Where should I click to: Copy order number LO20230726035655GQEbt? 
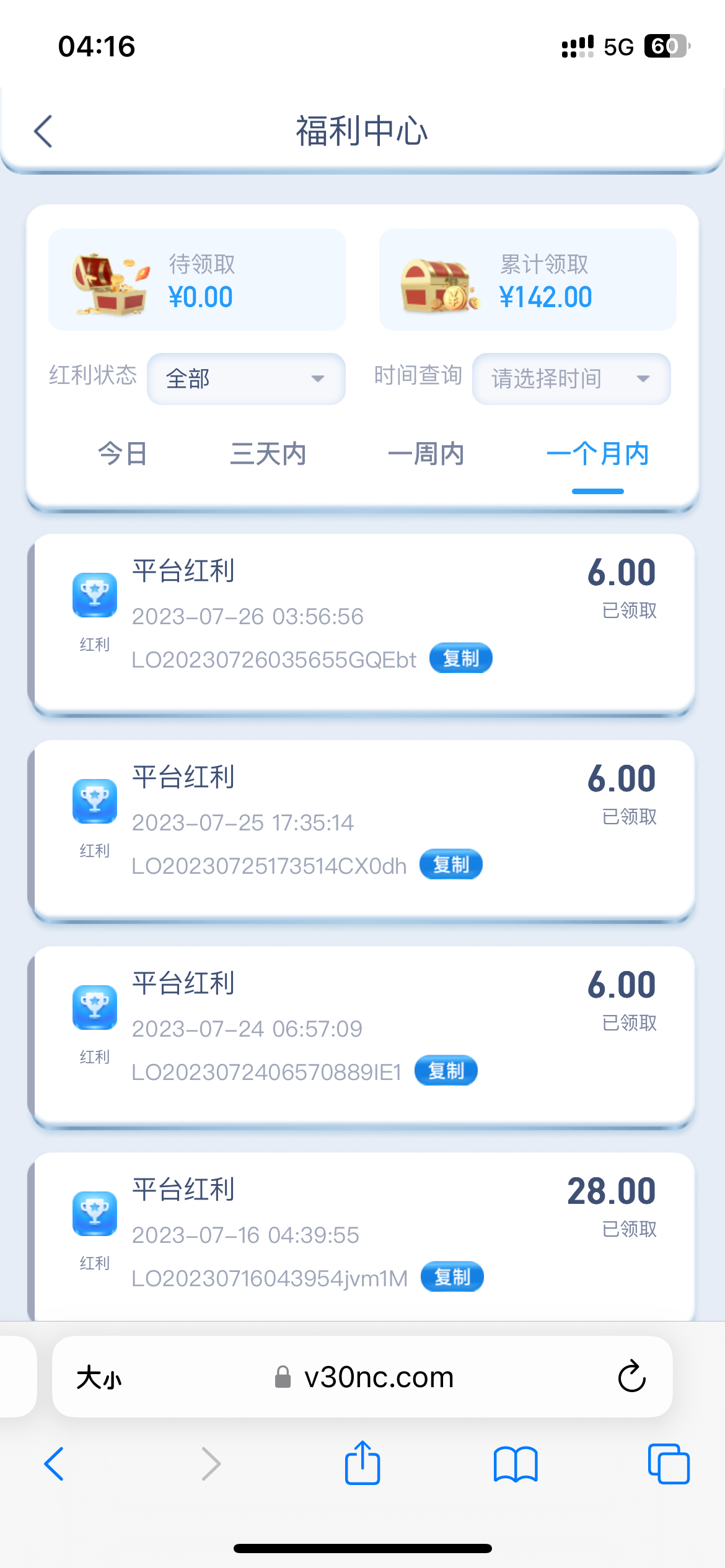coord(460,658)
